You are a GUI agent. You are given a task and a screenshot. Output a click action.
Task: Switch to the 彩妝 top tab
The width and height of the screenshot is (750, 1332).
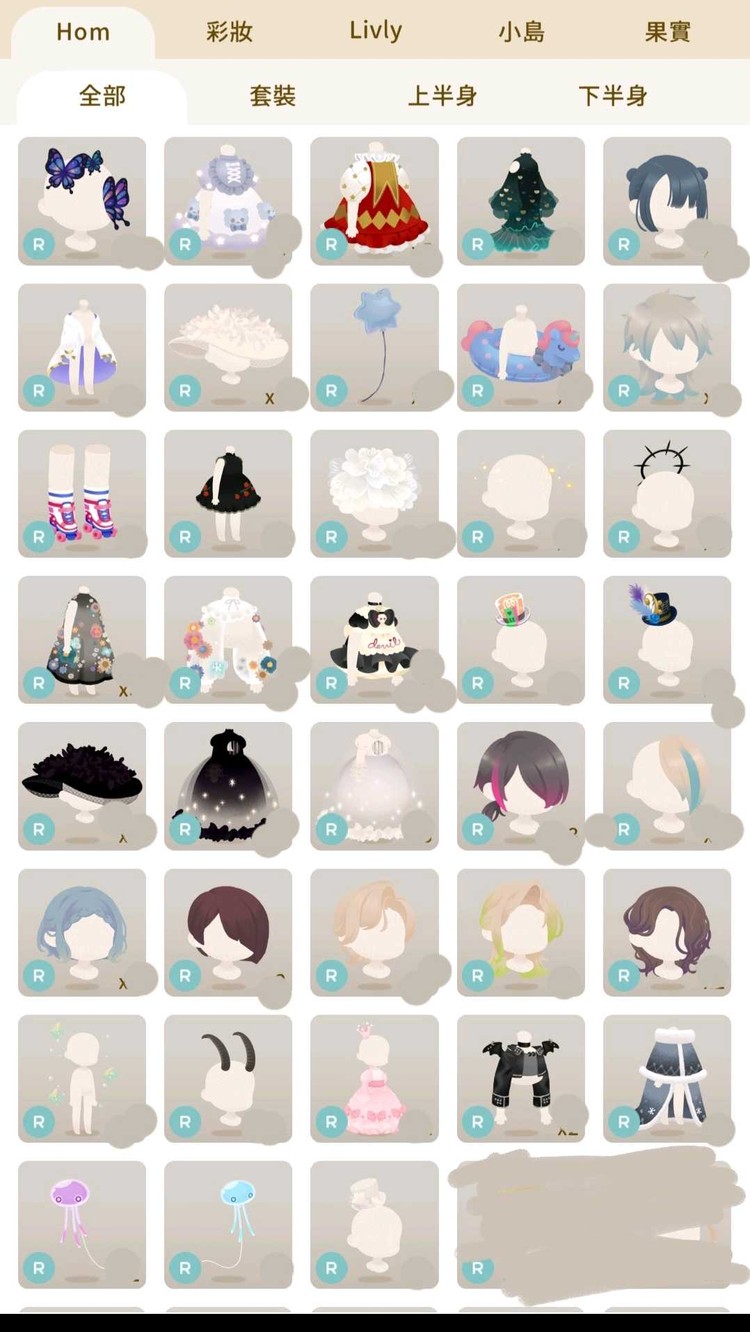(229, 31)
